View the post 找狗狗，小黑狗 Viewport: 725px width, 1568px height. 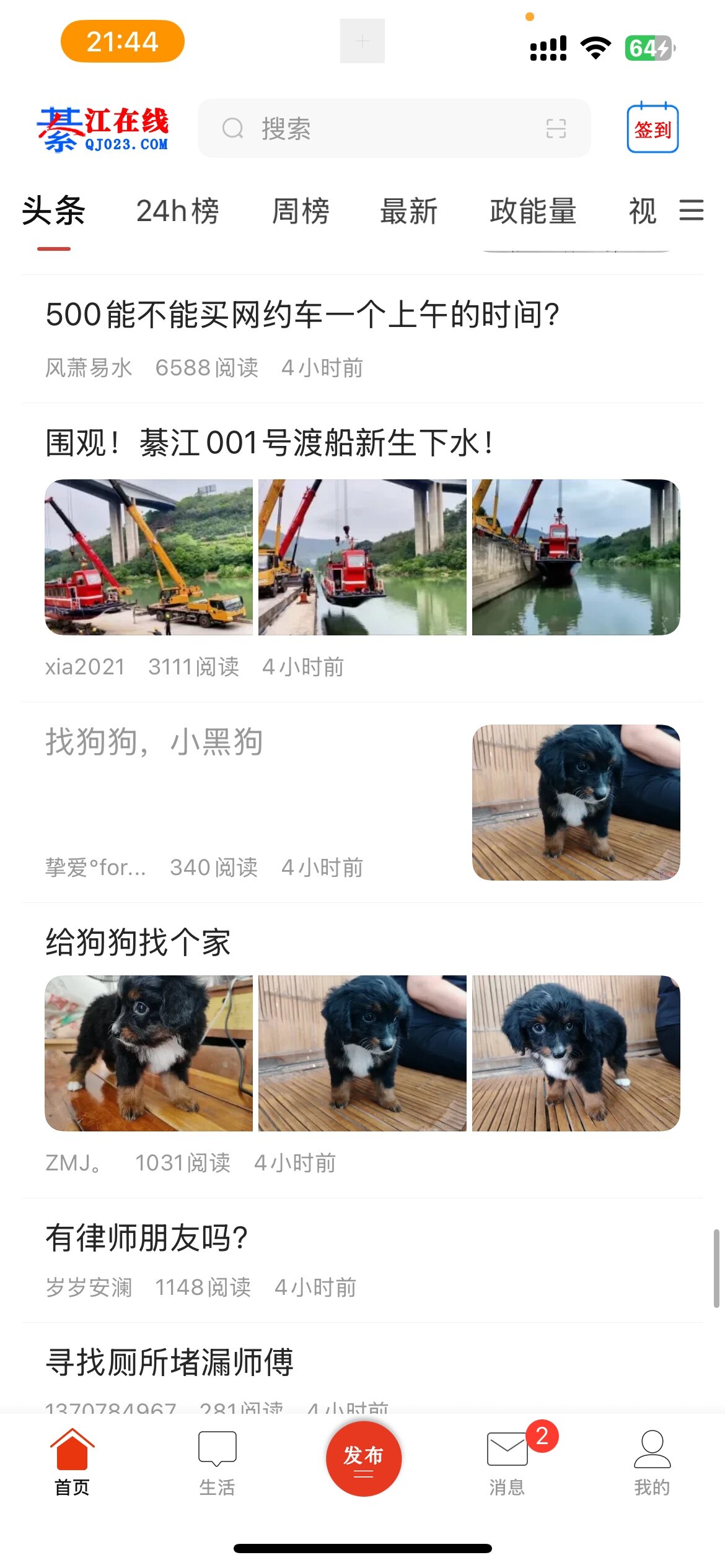click(155, 742)
